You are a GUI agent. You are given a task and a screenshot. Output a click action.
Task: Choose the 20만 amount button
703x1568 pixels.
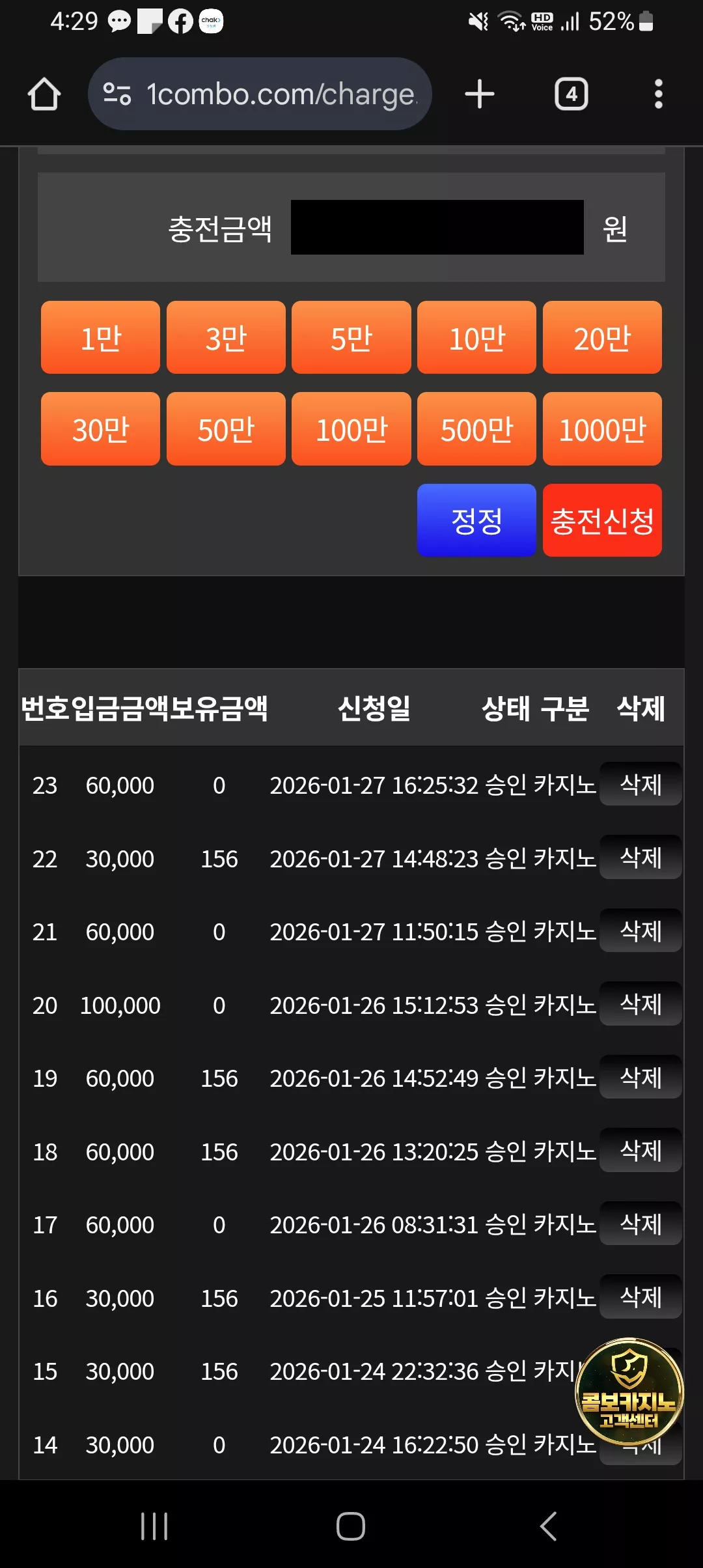(602, 337)
